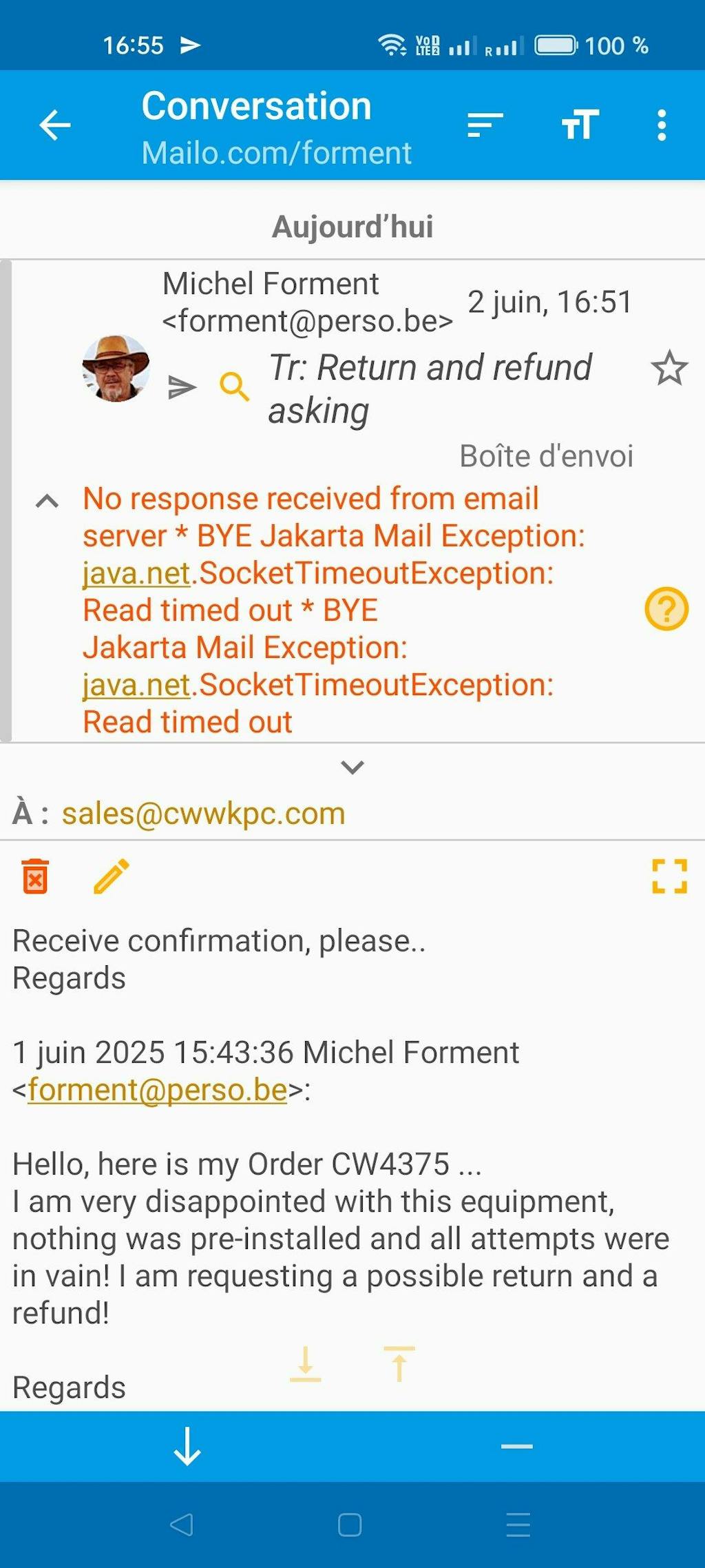The height and width of the screenshot is (1568, 705).
Task: Open Michel Forment's avatar
Action: coord(116,369)
